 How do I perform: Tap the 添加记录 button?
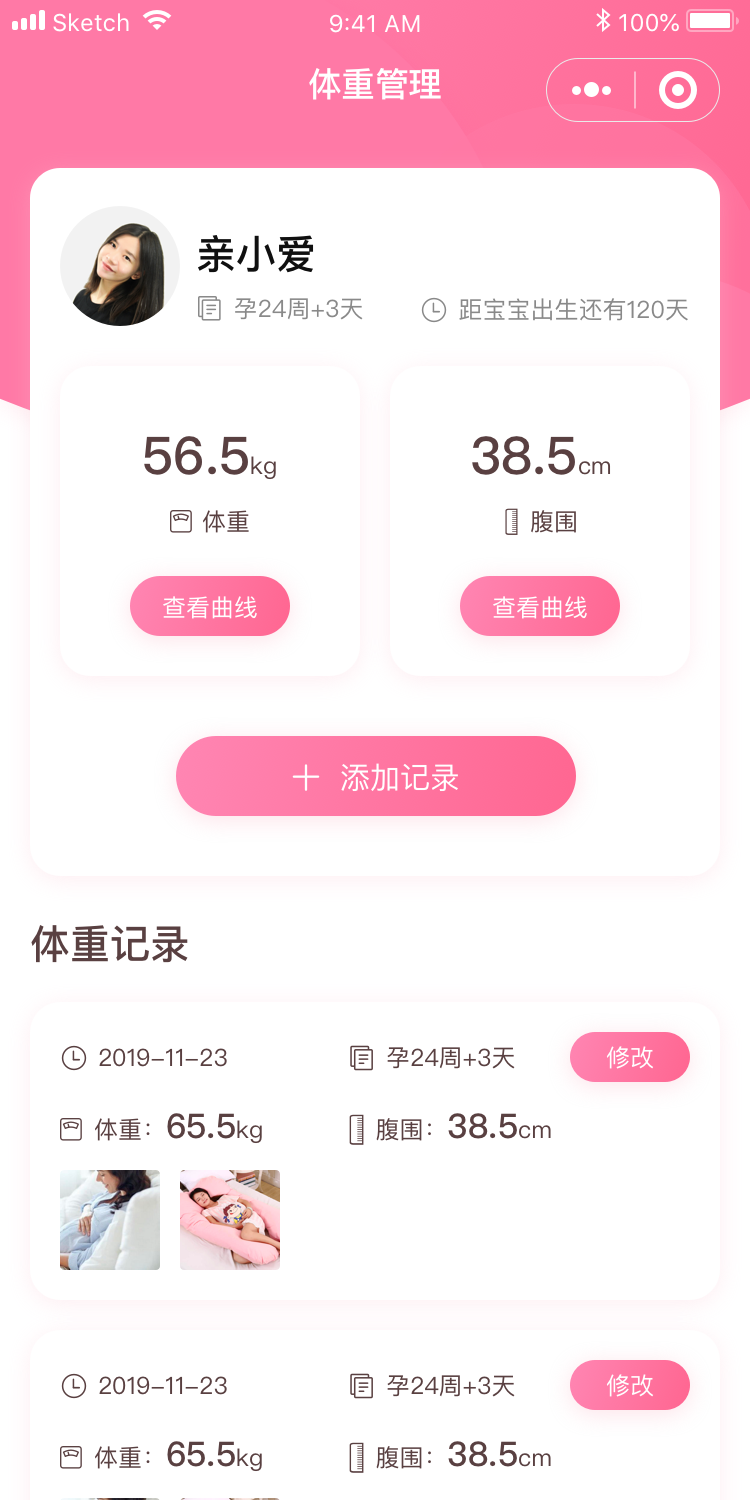376,776
